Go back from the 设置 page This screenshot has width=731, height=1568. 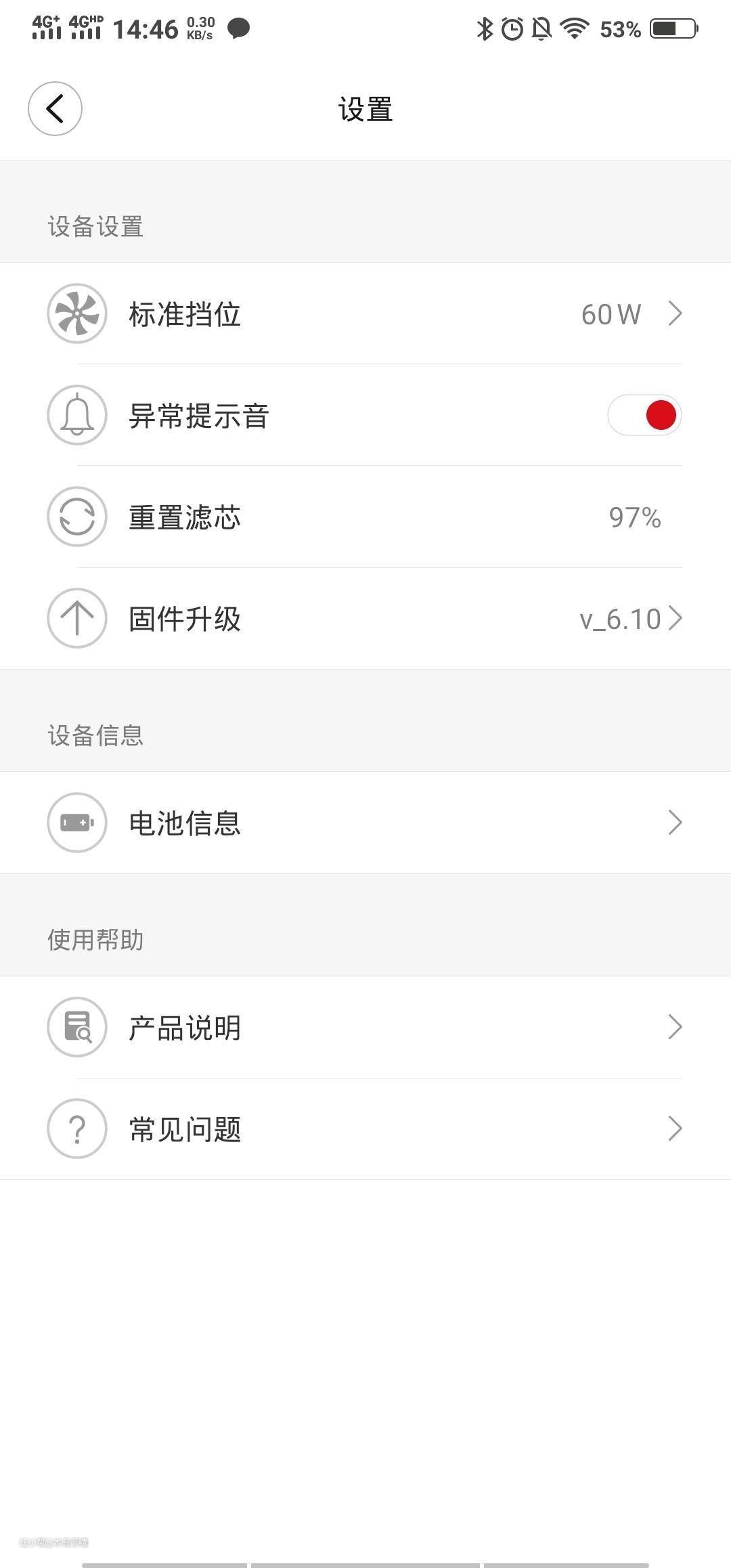(55, 108)
